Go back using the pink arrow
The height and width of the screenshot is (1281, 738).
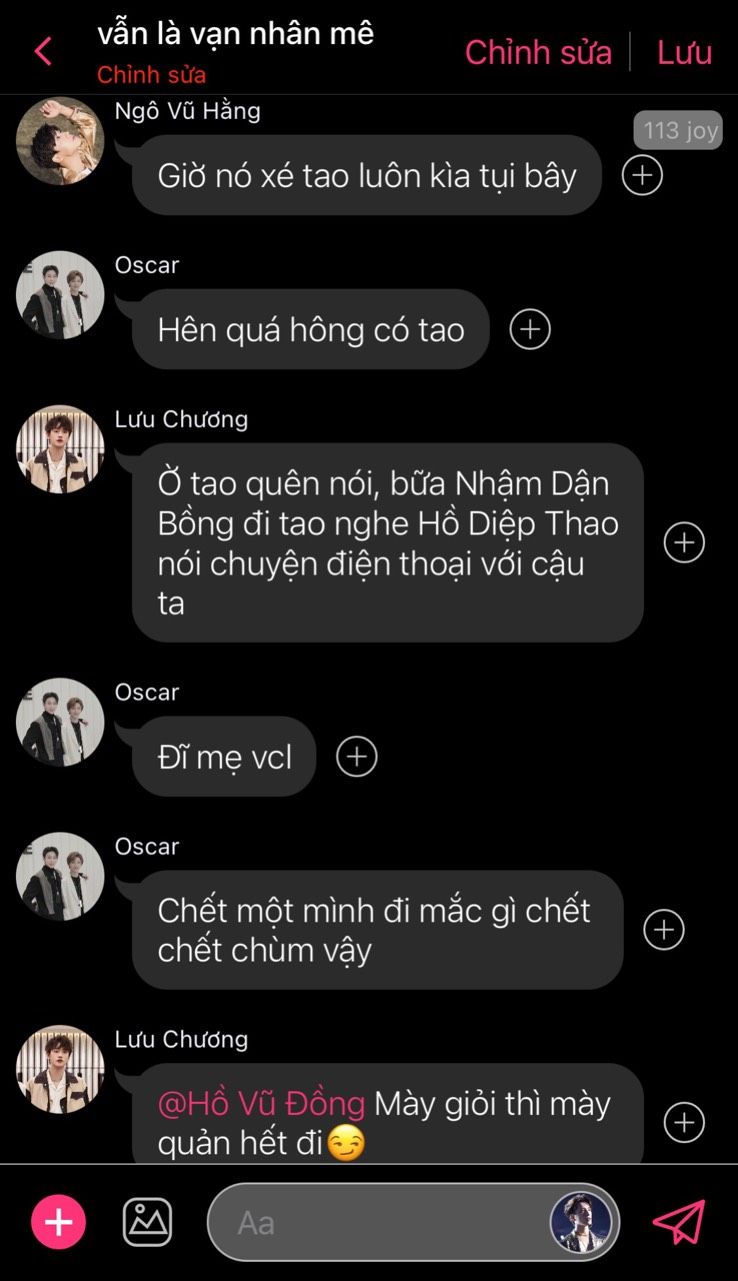(x=43, y=51)
